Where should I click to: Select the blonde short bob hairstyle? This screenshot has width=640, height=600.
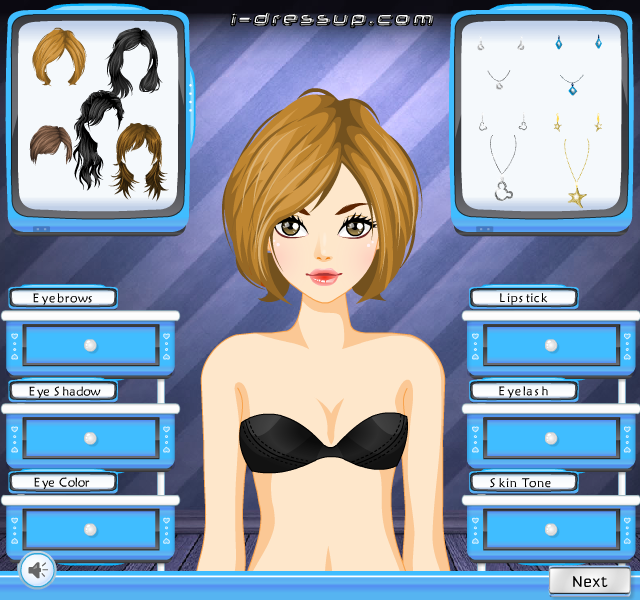tap(59, 56)
